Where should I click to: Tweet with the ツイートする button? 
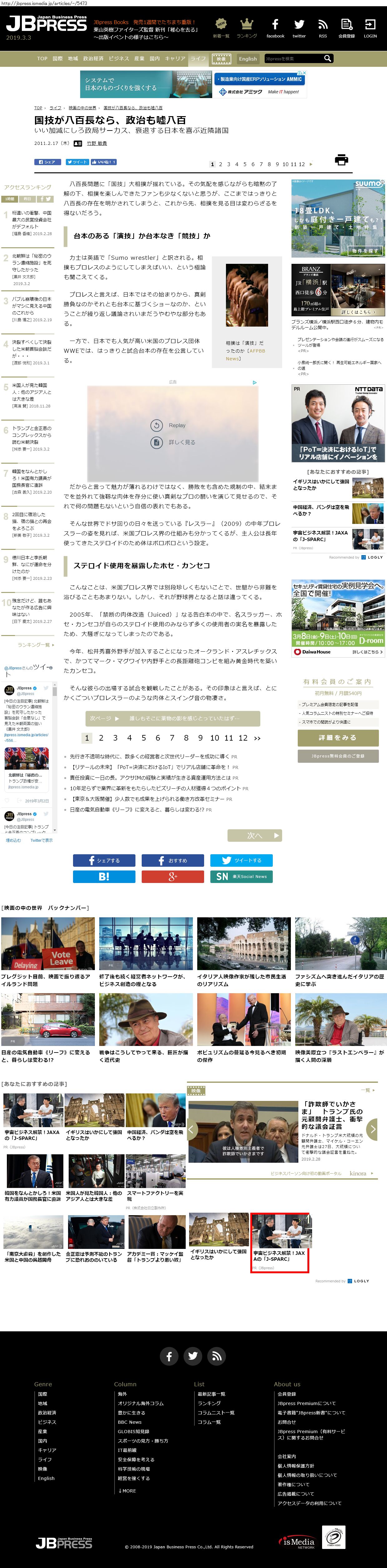pos(241,860)
